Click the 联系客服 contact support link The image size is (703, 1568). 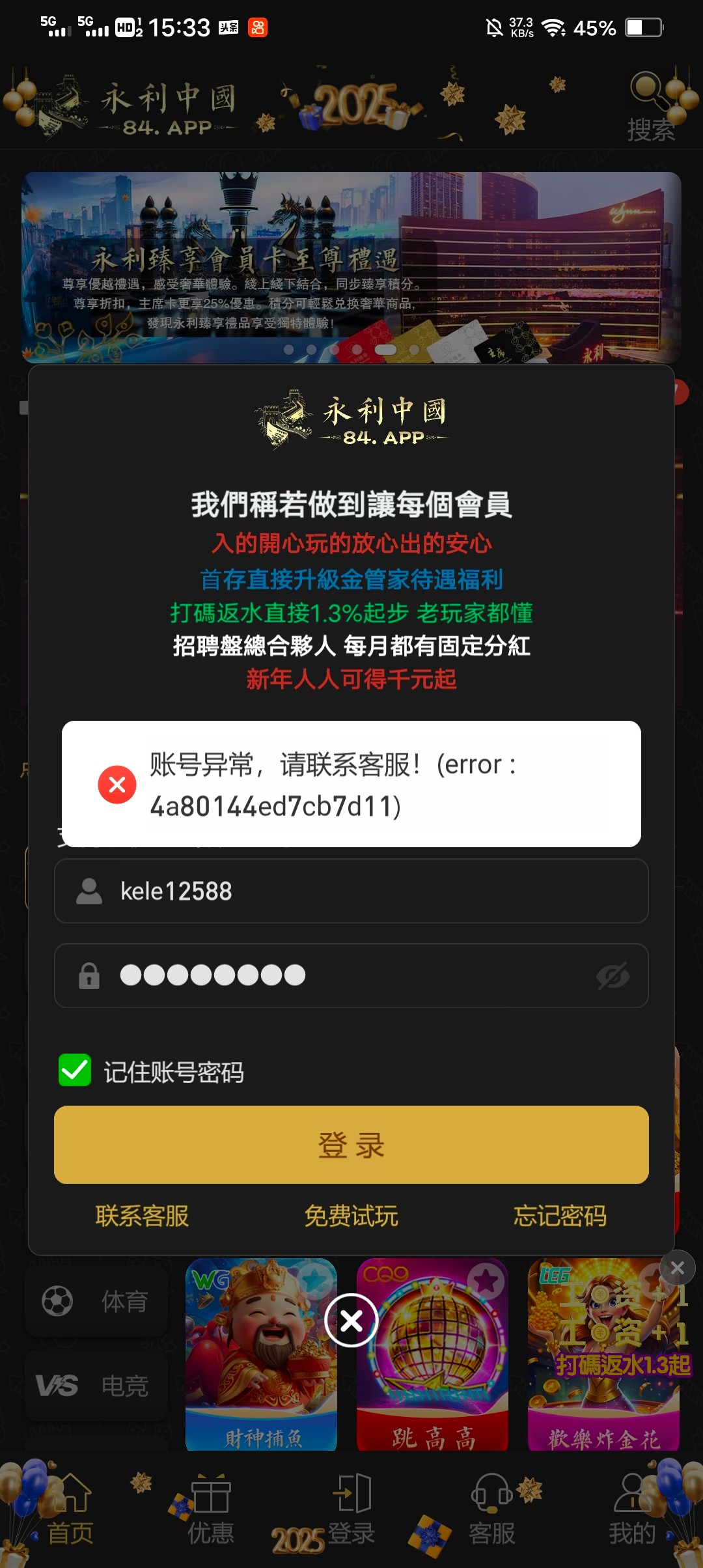pyautogui.click(x=144, y=1216)
